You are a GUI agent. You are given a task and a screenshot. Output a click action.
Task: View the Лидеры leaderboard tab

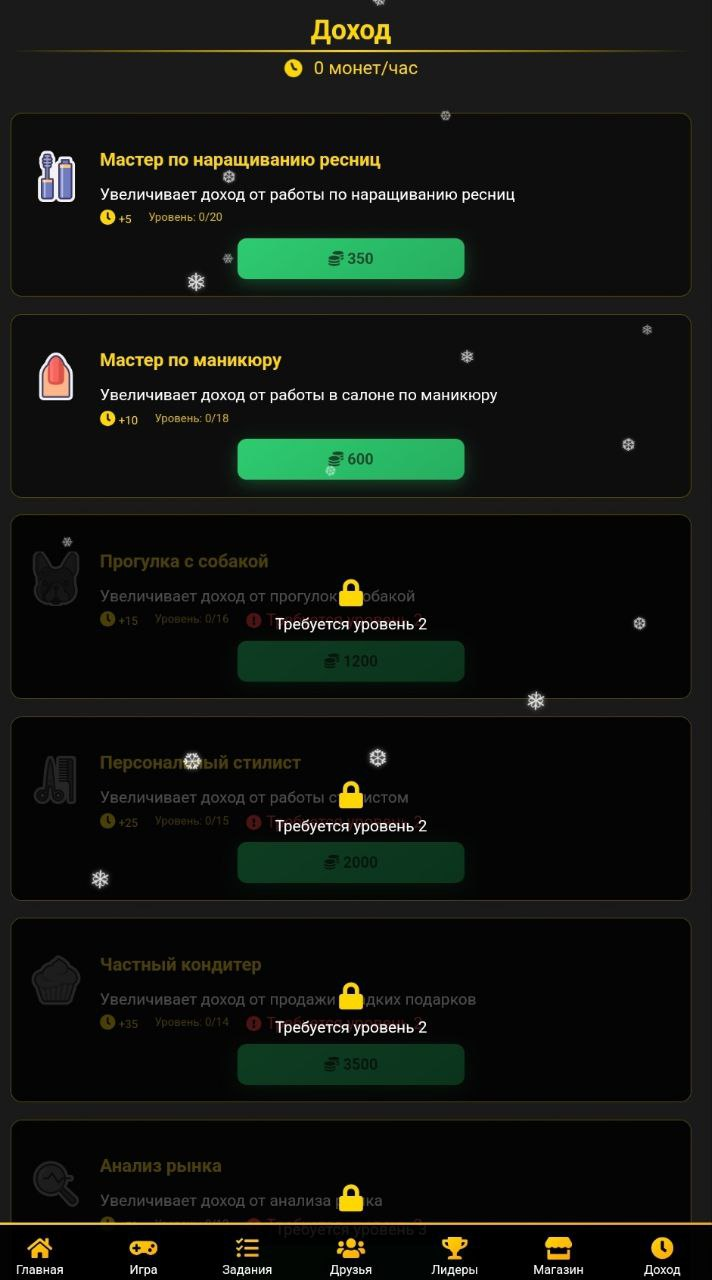[454, 1256]
